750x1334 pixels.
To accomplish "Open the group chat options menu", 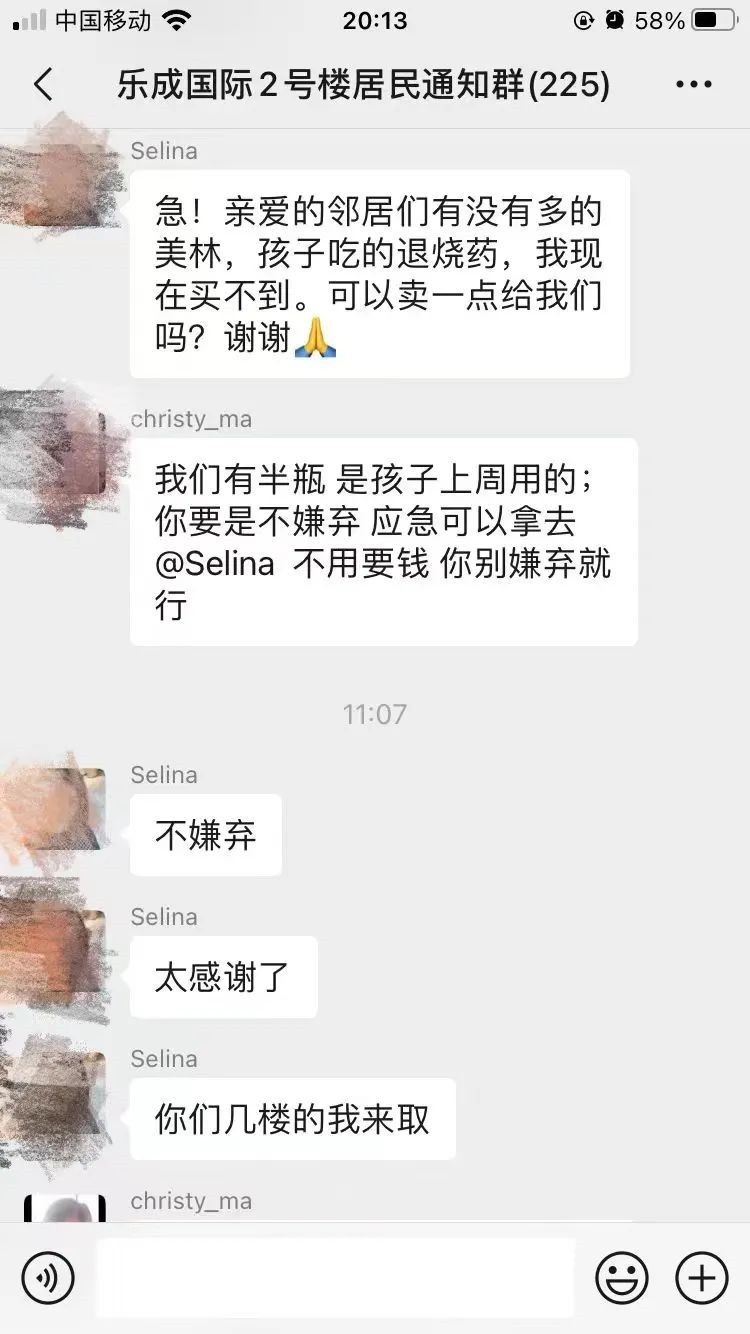I will click(x=693, y=85).
